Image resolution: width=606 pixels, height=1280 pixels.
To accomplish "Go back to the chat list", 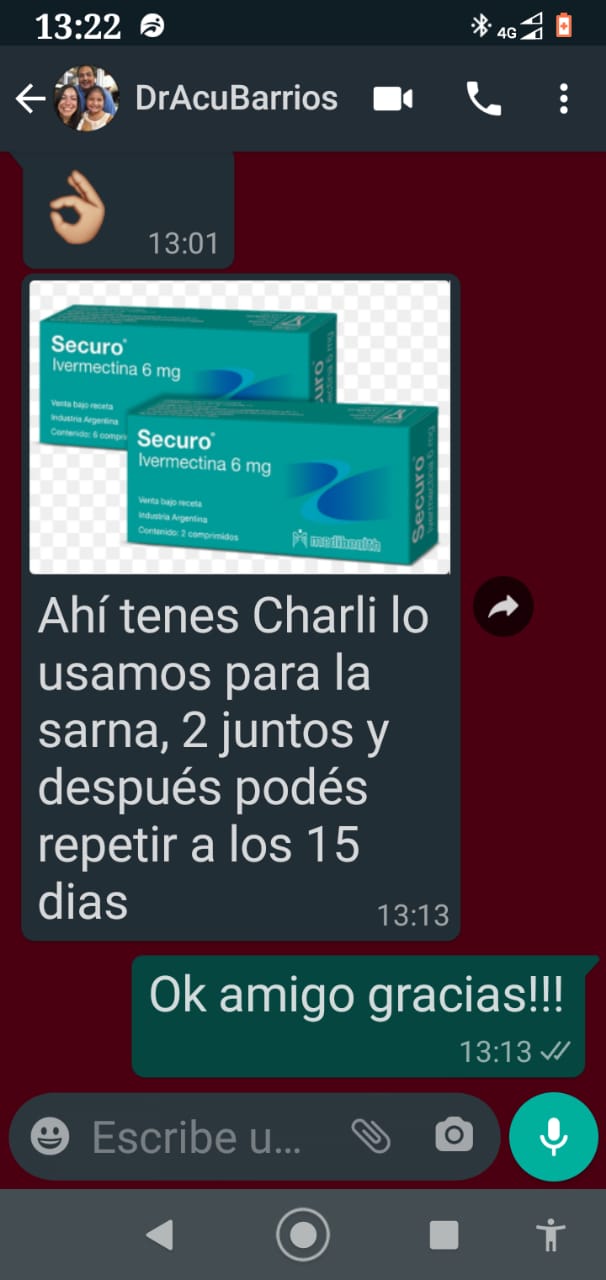I will [x=30, y=99].
